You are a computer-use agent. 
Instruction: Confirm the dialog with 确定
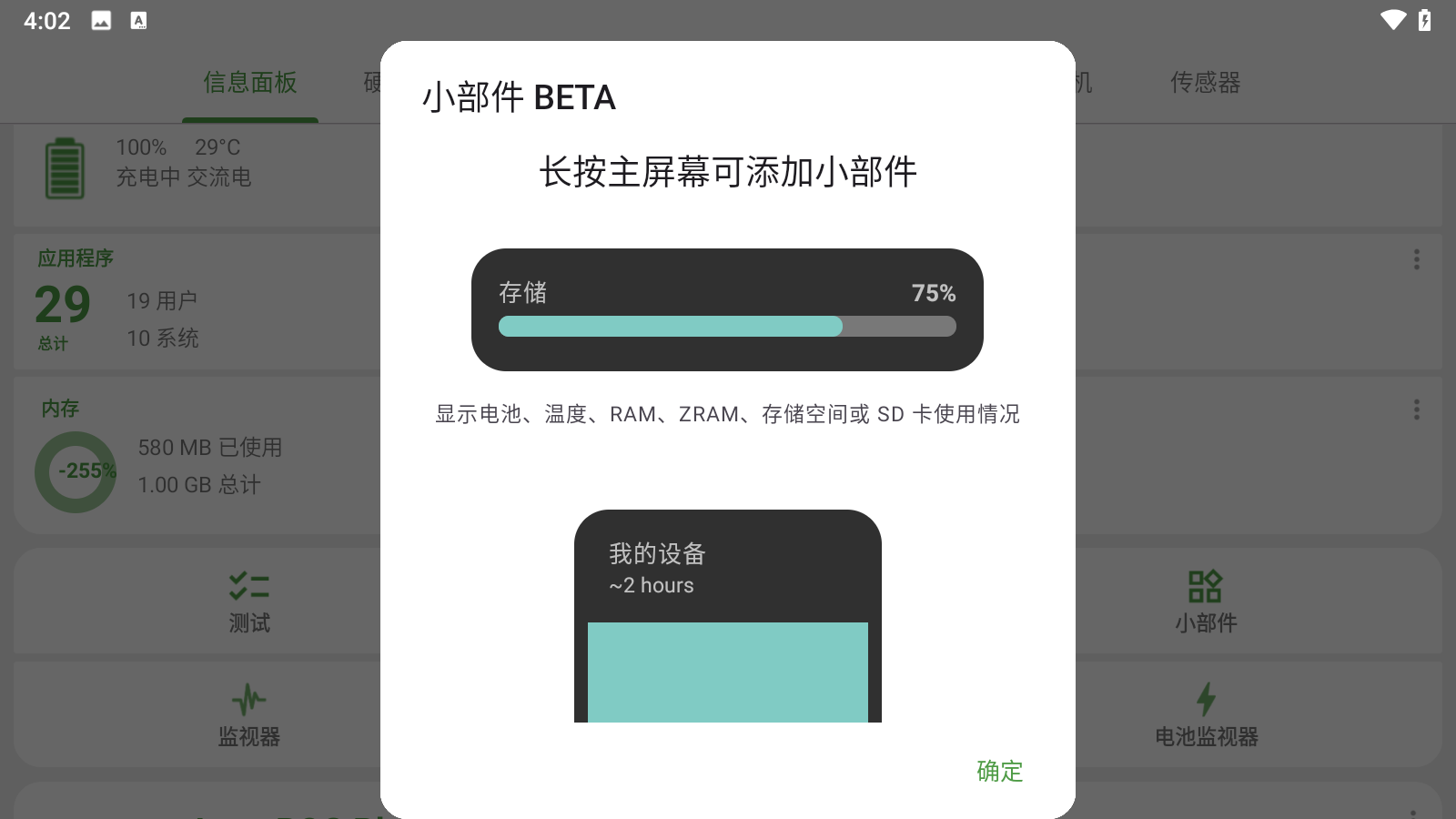[999, 771]
